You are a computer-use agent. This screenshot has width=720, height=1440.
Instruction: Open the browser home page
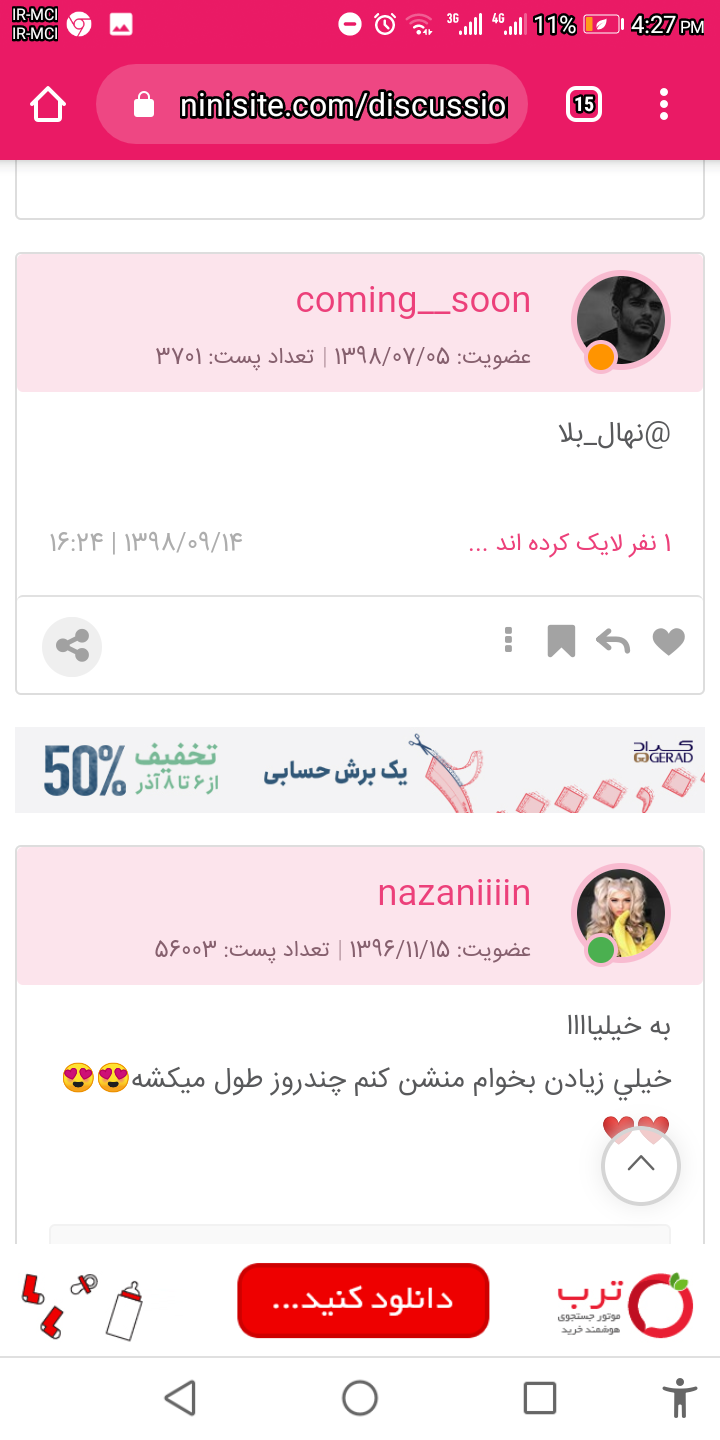click(x=48, y=104)
